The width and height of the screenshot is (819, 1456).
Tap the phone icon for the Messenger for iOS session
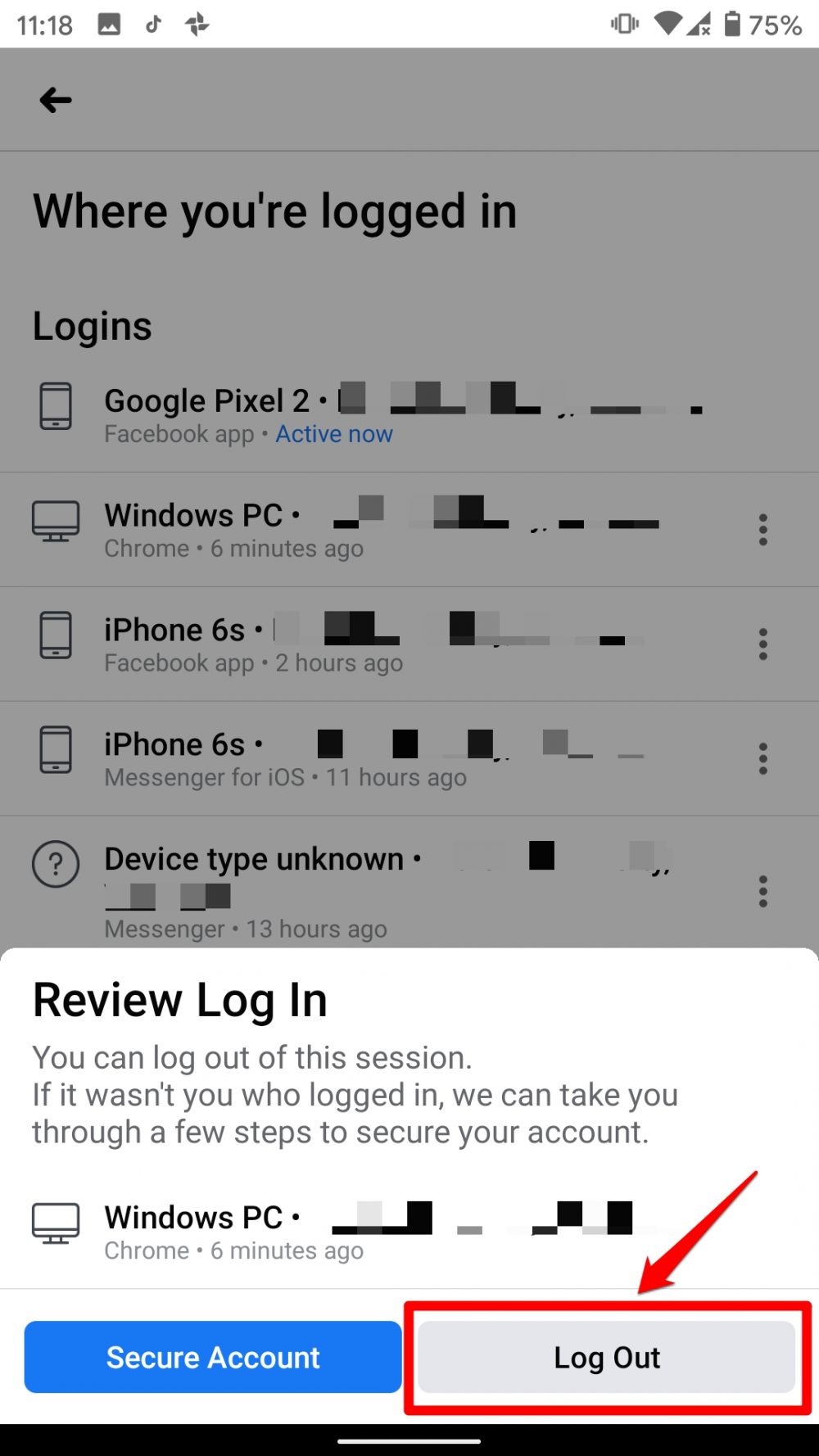(x=55, y=749)
